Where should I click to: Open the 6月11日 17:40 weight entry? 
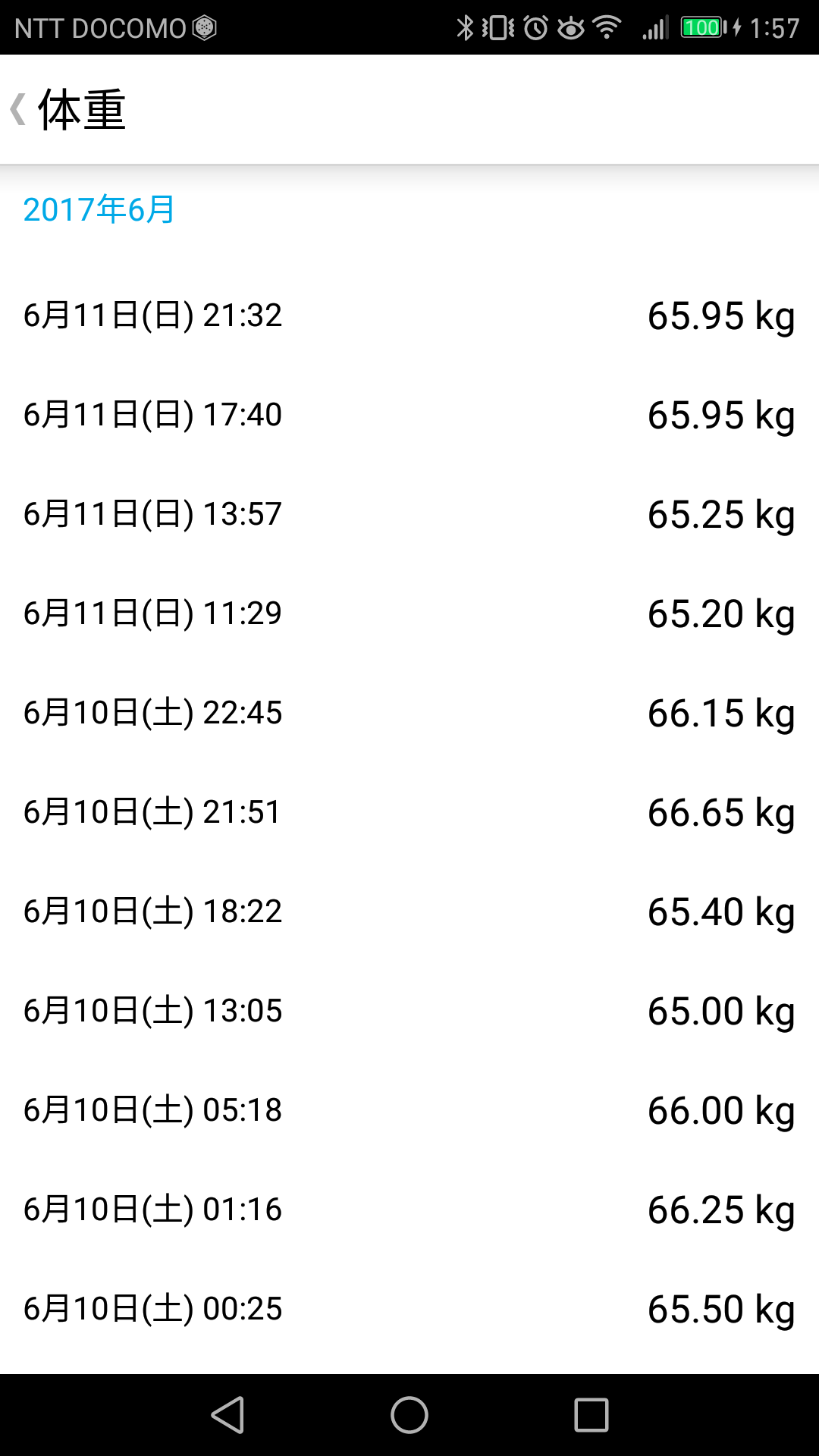pyautogui.click(x=409, y=415)
